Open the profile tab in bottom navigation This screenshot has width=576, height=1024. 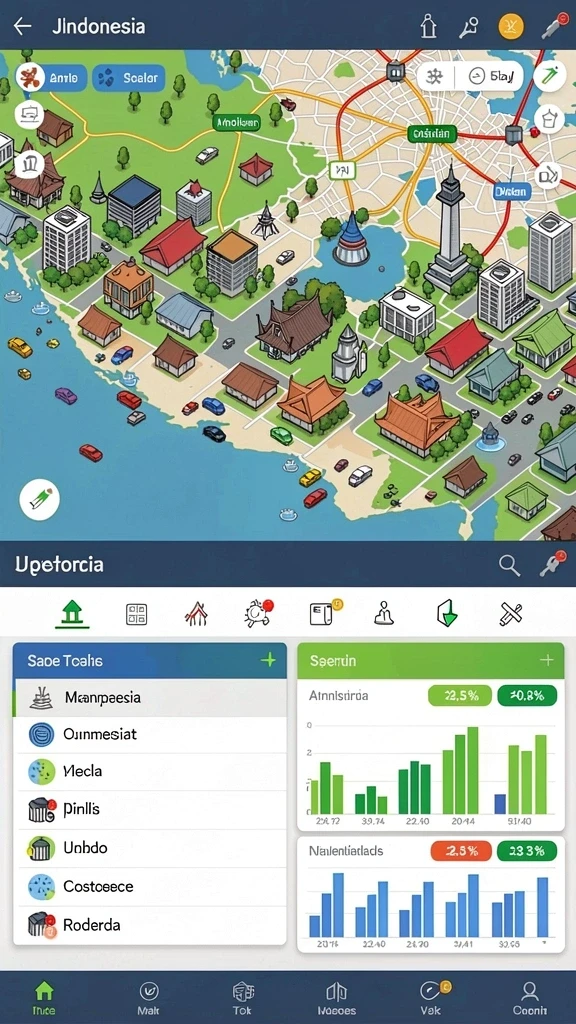530,998
